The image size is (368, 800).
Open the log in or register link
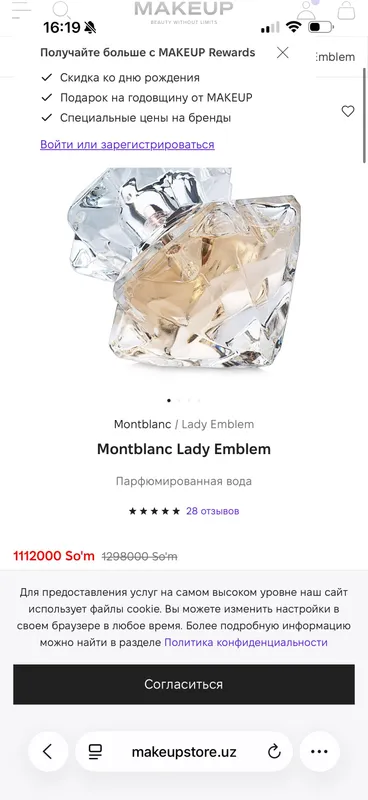(127, 144)
